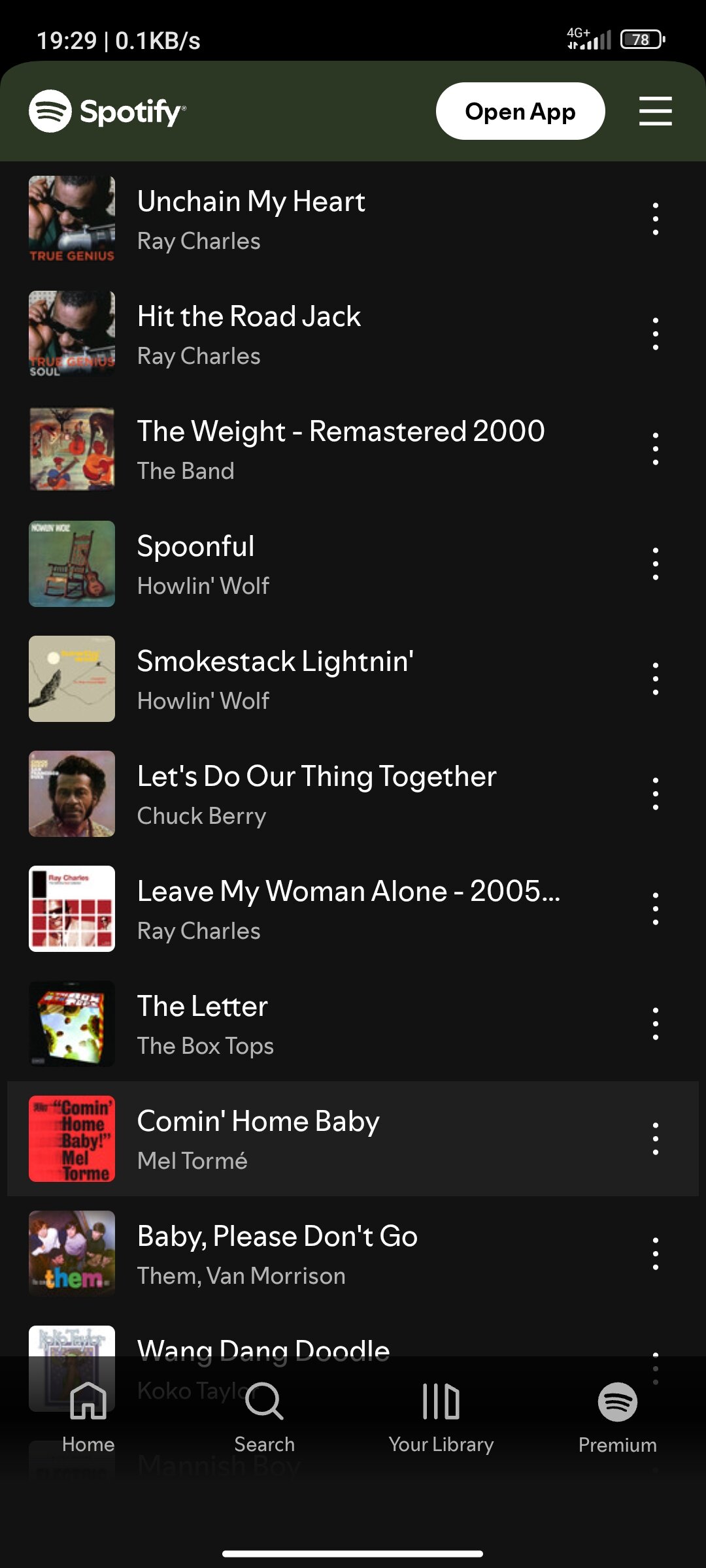Open more options for Spoonful
Screen dimensions: 706x1568
pos(655,564)
